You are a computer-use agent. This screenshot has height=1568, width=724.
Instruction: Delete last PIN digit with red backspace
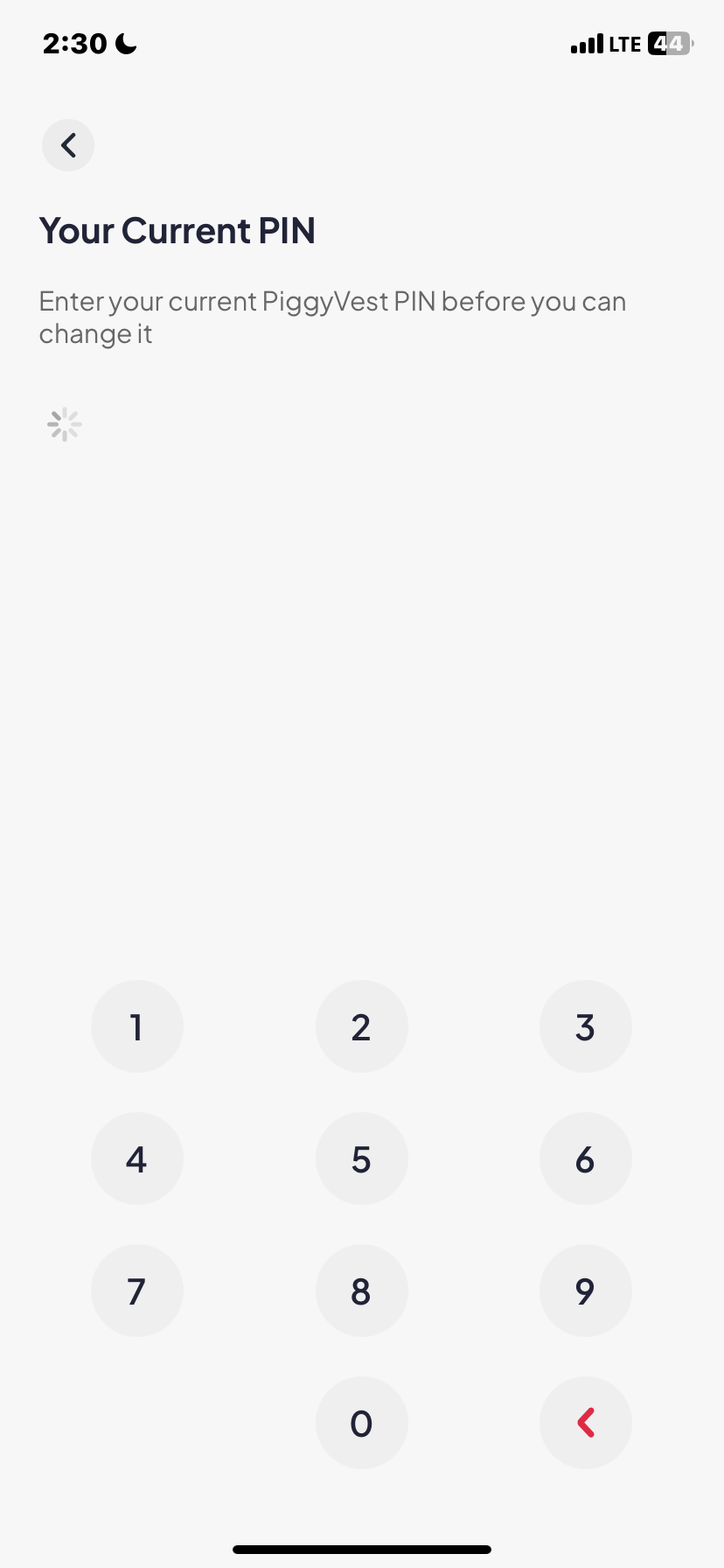point(585,1423)
